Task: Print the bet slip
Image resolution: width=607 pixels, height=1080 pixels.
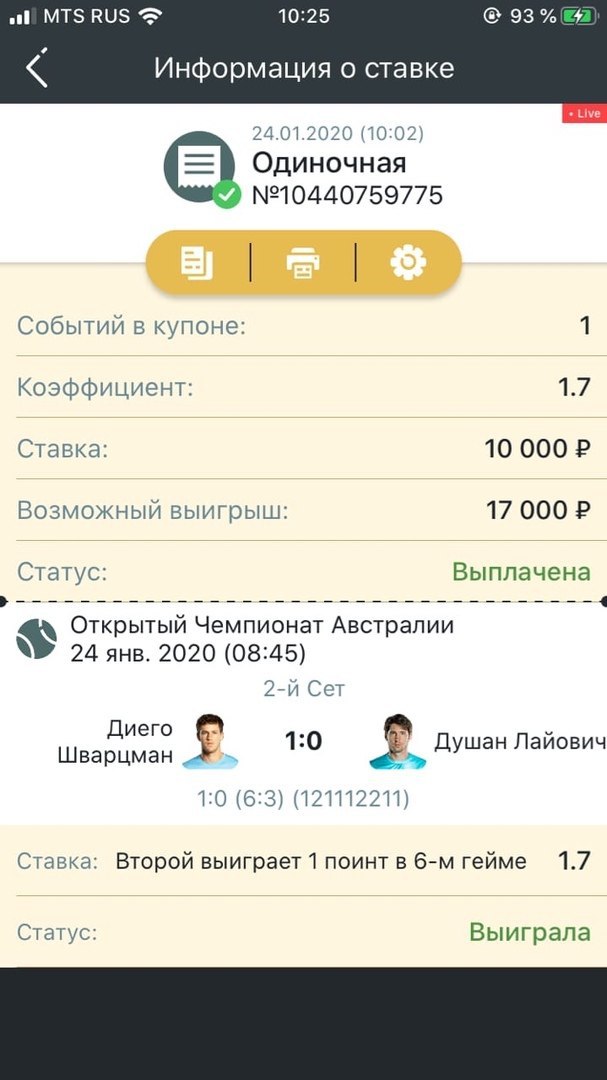Action: 303,263
